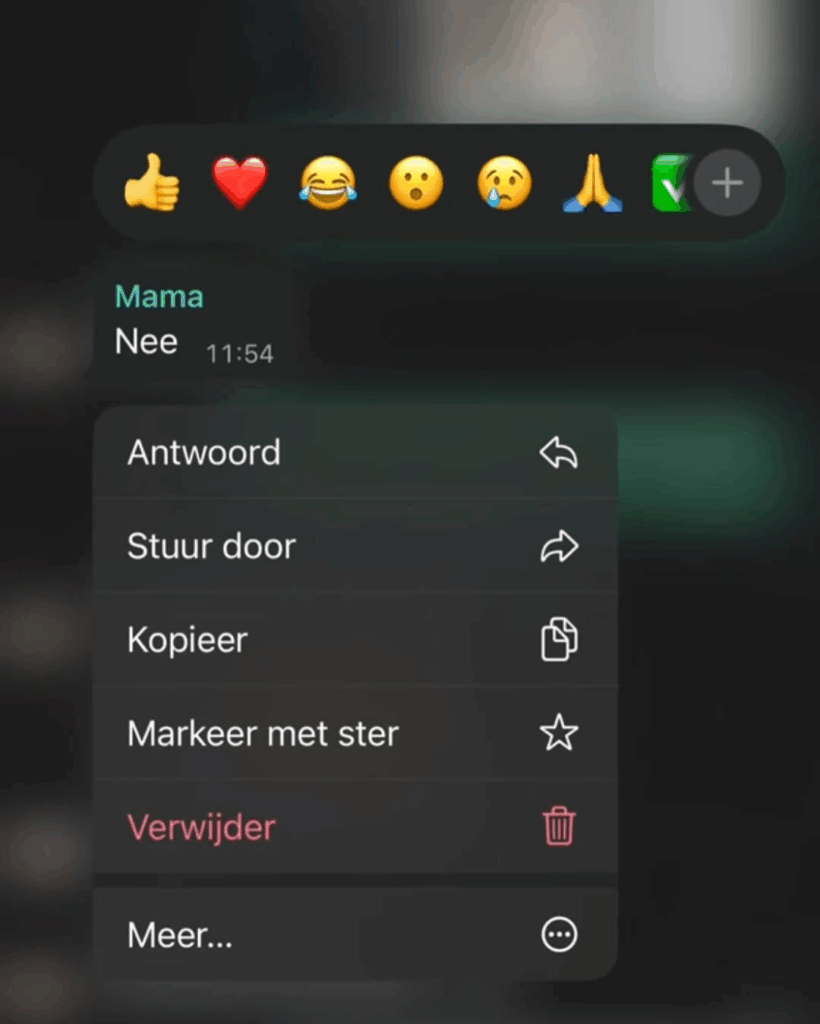Choose Stuur door to forward message
The image size is (820, 1024).
point(355,546)
